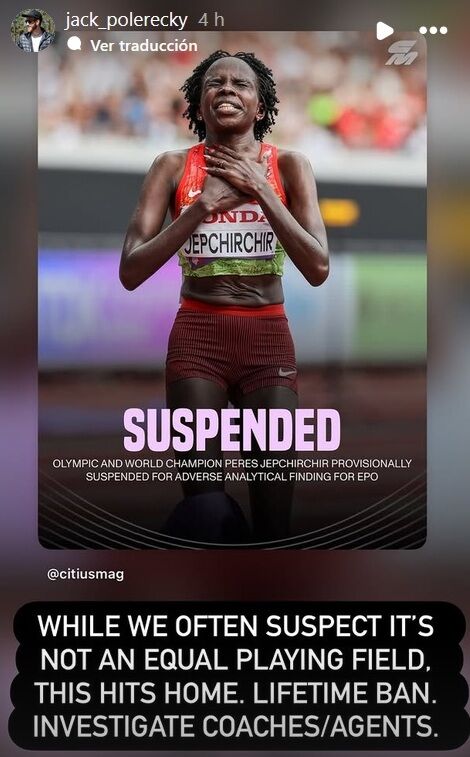Open the three-dot options menu
This screenshot has width=470, height=757.
click(433, 30)
